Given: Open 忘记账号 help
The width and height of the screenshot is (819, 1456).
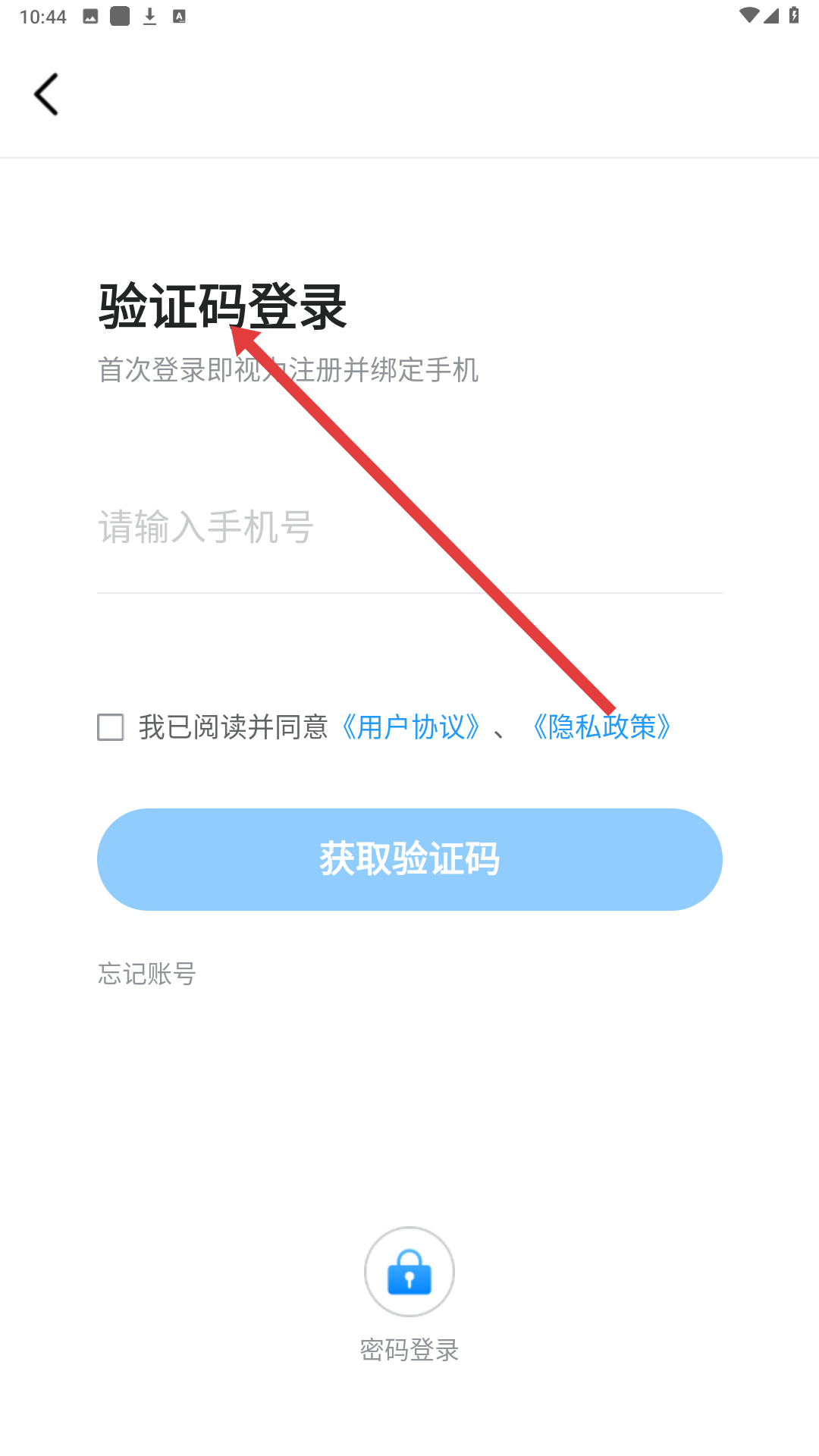Looking at the screenshot, I should tap(147, 973).
